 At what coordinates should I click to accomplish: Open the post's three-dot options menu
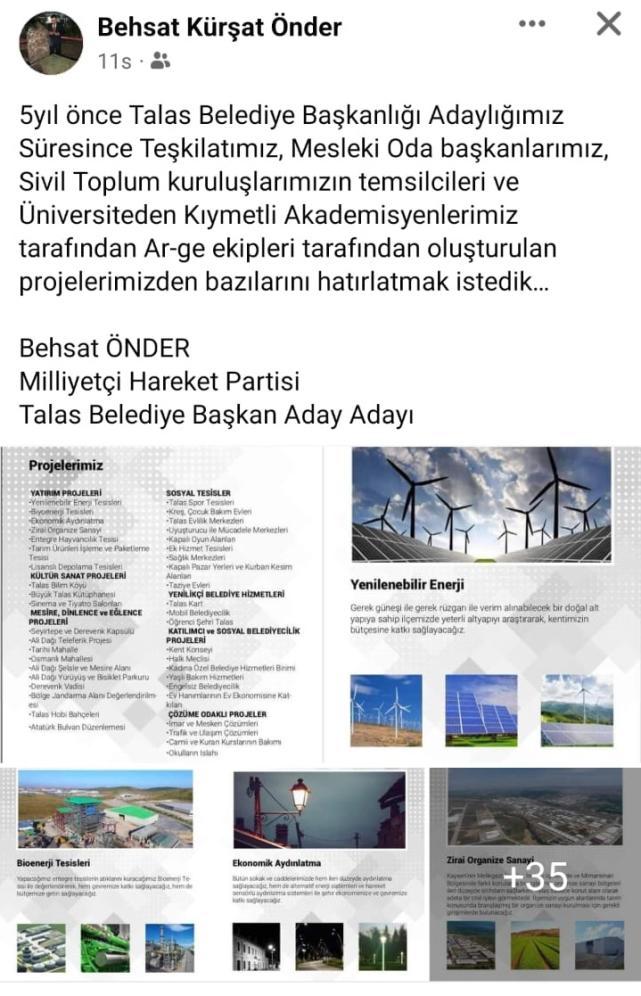pyautogui.click(x=532, y=24)
